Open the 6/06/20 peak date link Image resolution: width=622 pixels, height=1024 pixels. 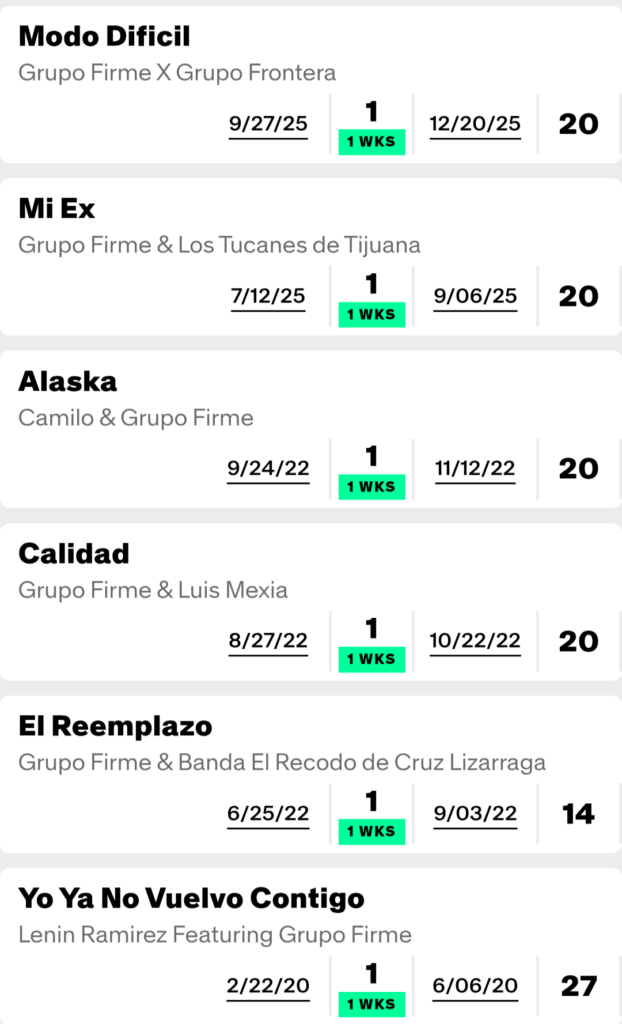coord(475,986)
